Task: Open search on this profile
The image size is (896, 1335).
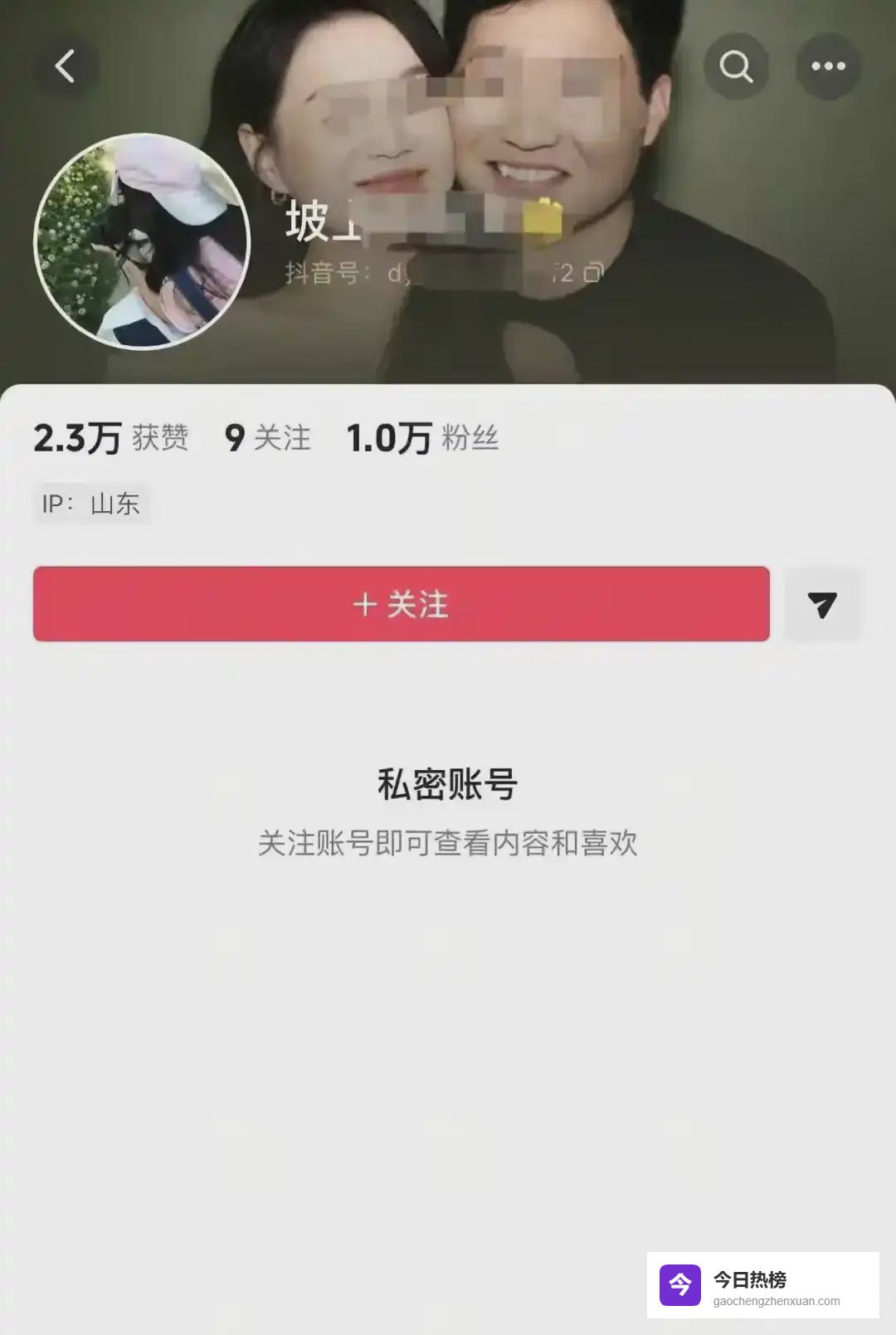Action: coord(736,66)
